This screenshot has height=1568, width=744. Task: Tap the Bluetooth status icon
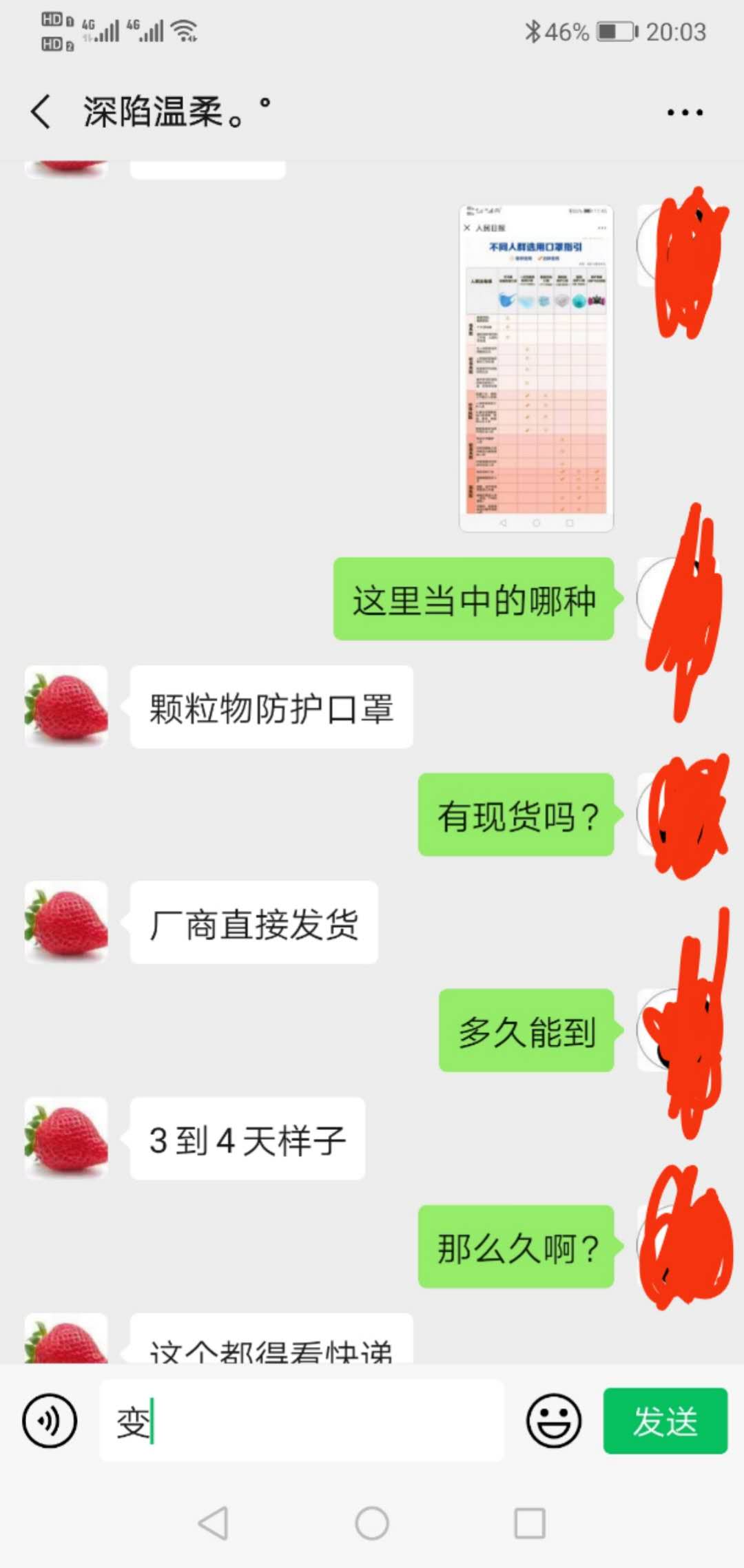click(534, 30)
